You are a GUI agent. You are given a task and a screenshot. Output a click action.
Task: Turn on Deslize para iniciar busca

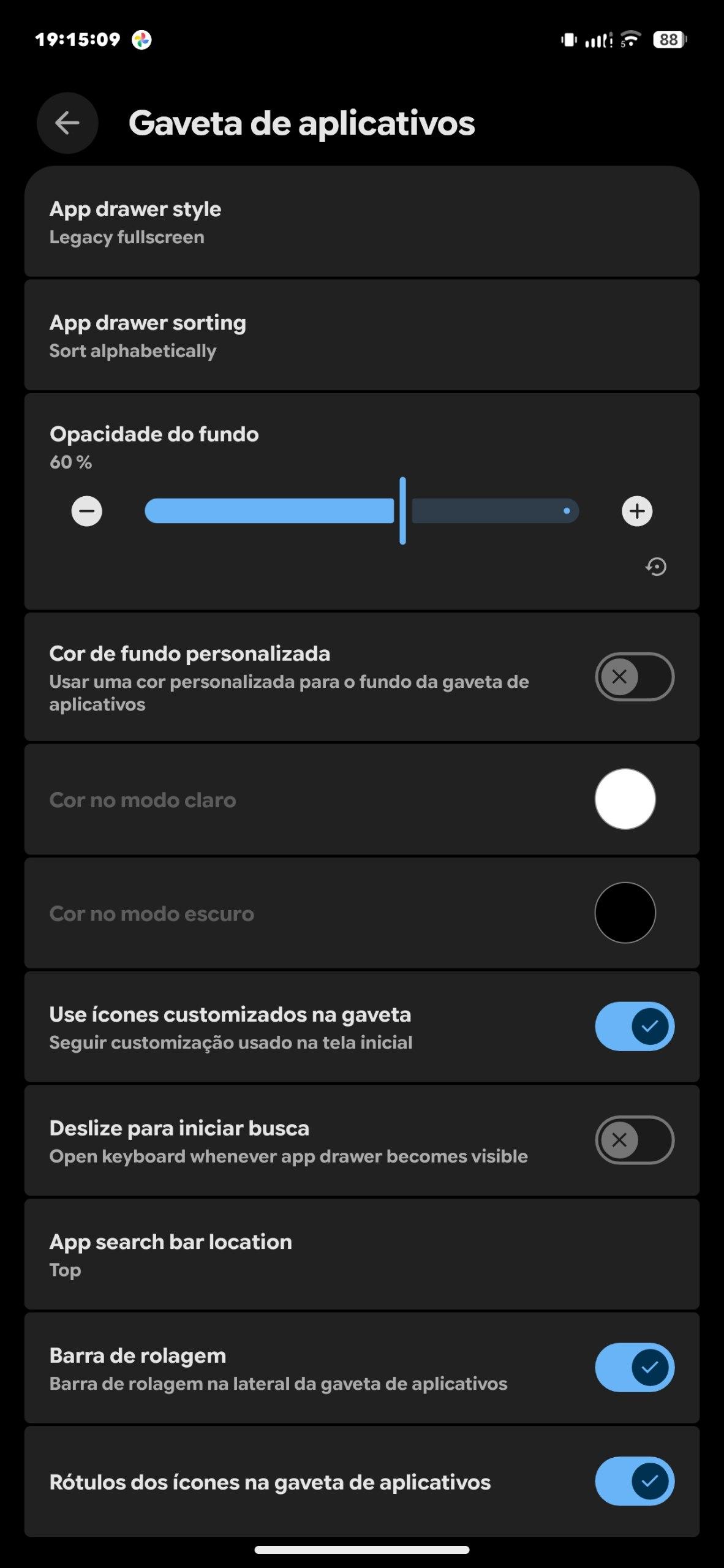[x=634, y=1140]
